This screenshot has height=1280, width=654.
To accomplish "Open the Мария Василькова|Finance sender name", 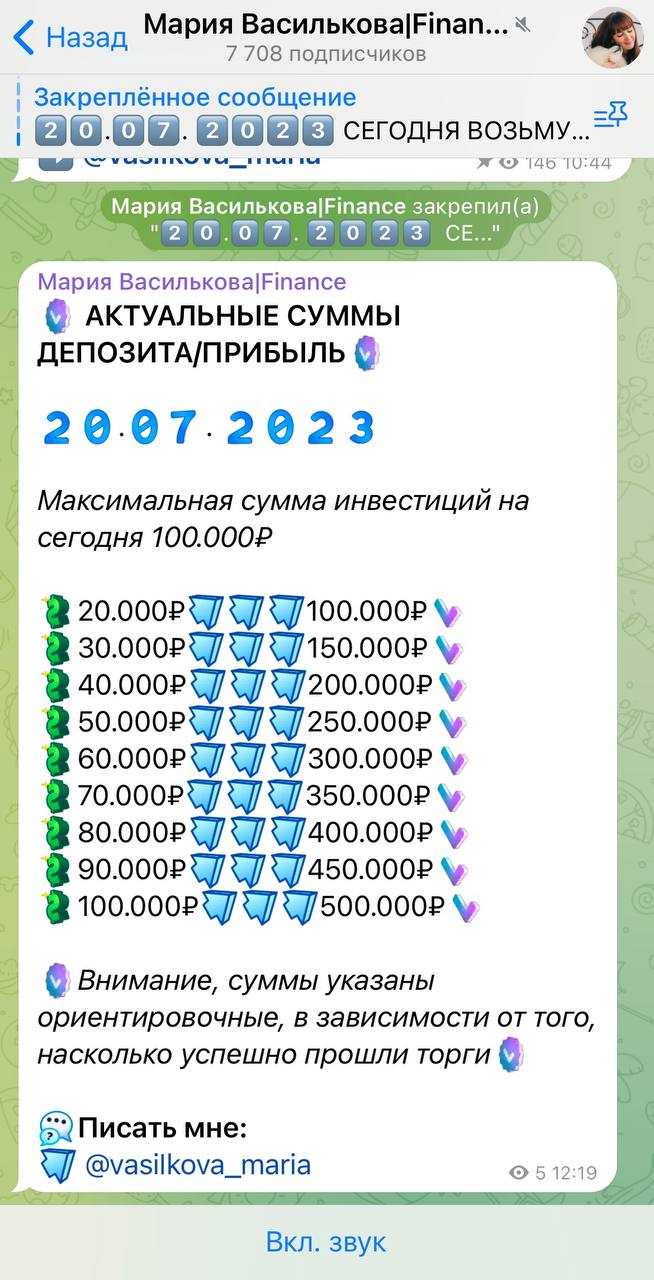I will tap(192, 283).
